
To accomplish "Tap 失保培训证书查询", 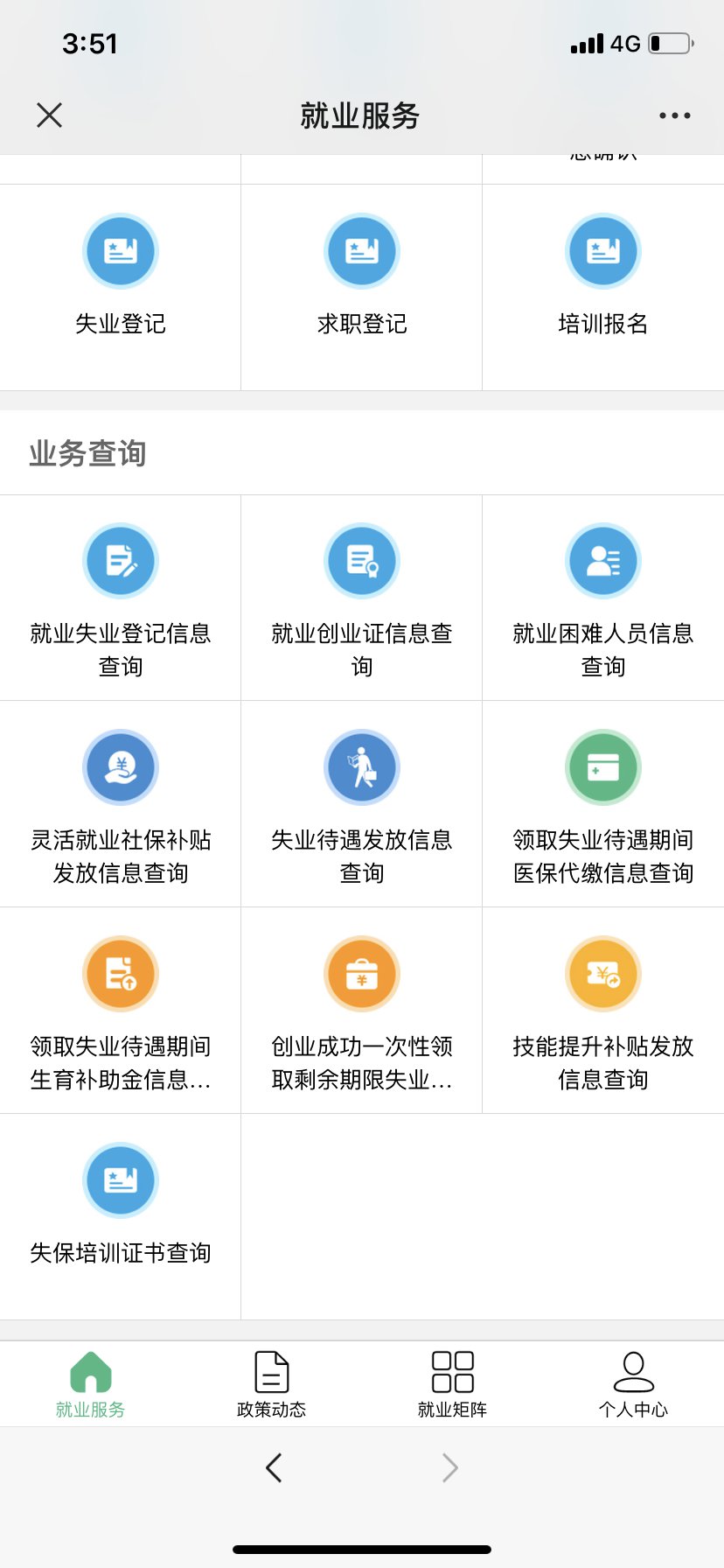I will [x=121, y=1216].
